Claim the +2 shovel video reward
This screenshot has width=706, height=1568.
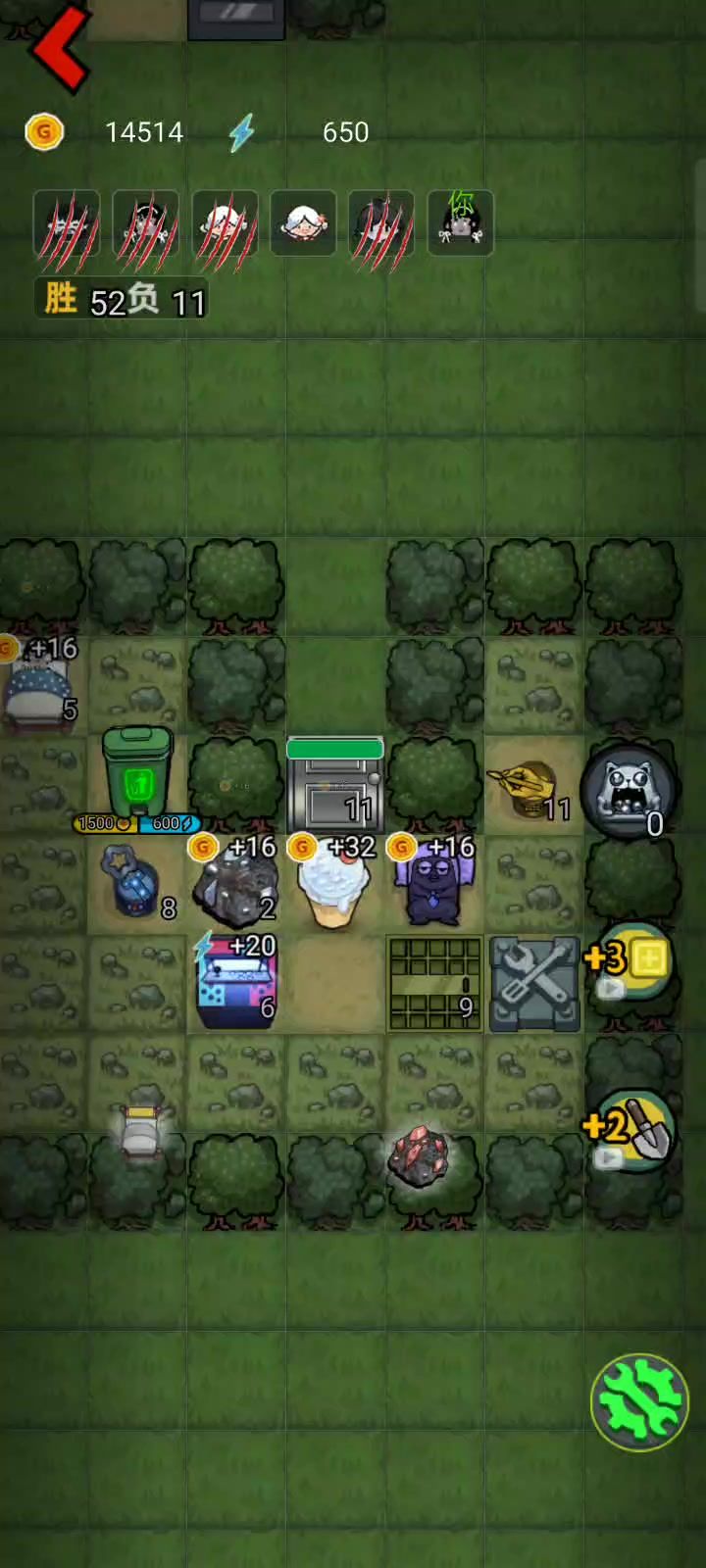629,1130
